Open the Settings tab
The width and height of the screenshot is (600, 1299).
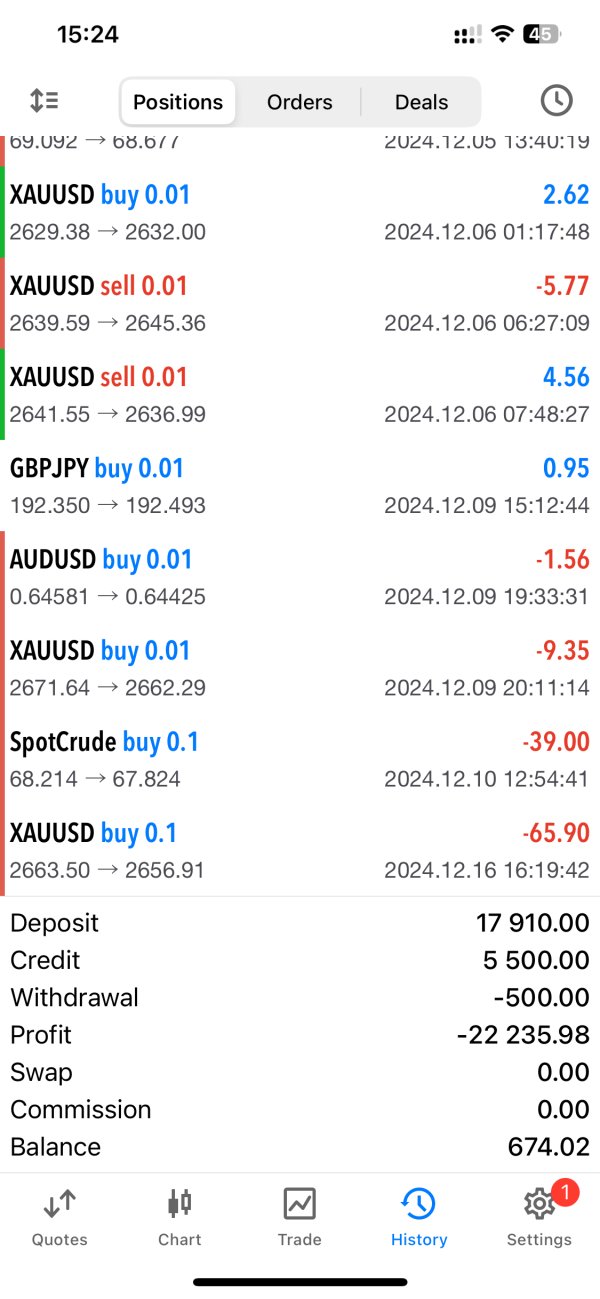tap(539, 1218)
